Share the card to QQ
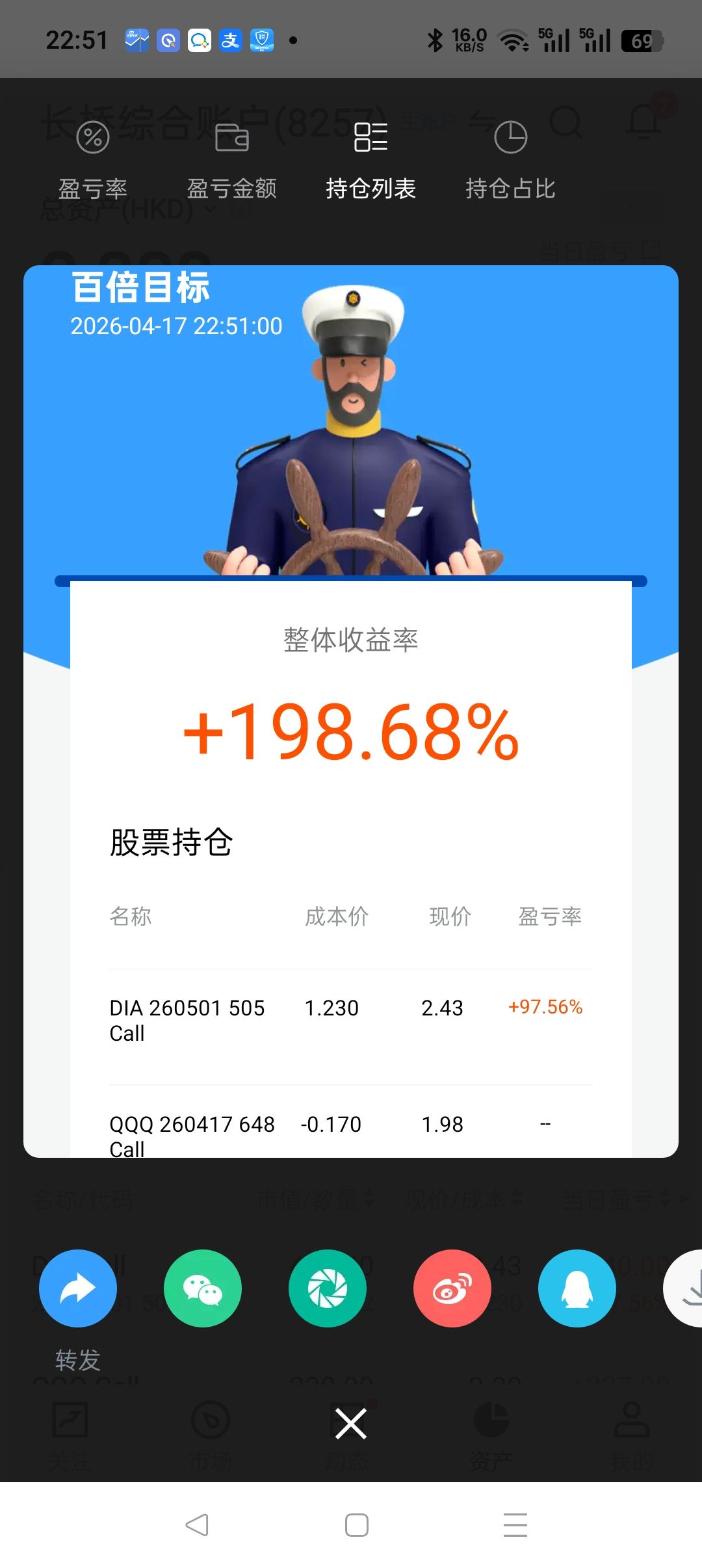Image resolution: width=702 pixels, height=1568 pixels. click(x=577, y=1288)
